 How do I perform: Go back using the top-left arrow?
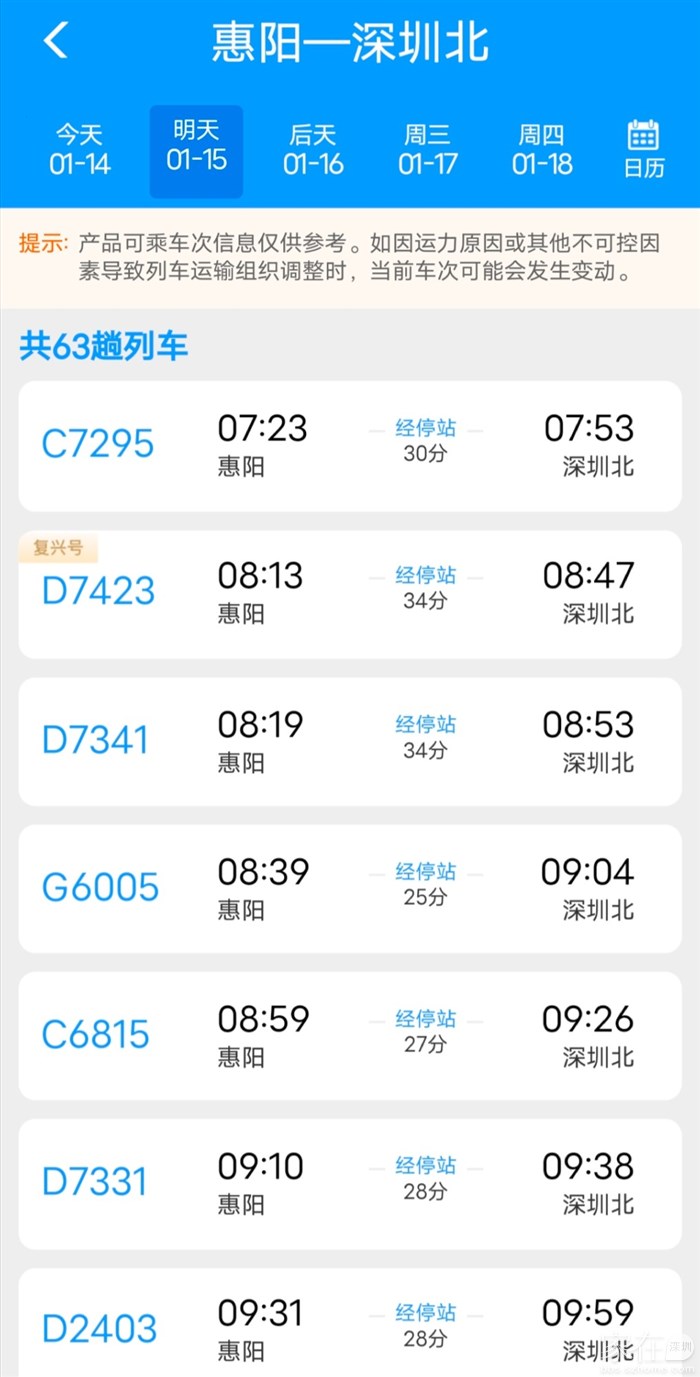click(x=56, y=41)
